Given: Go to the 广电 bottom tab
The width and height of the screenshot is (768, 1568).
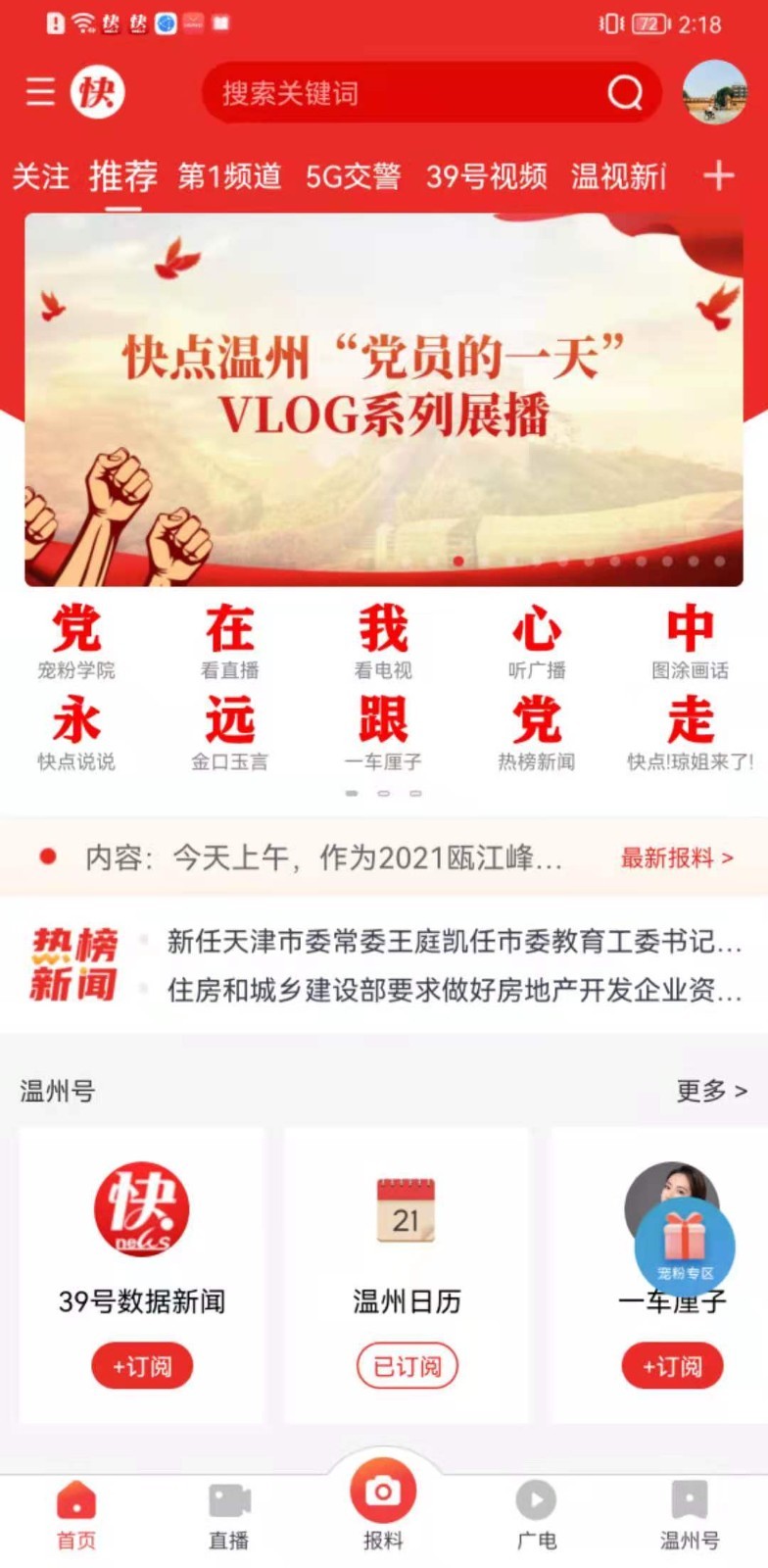Looking at the screenshot, I should pyautogui.click(x=537, y=1516).
